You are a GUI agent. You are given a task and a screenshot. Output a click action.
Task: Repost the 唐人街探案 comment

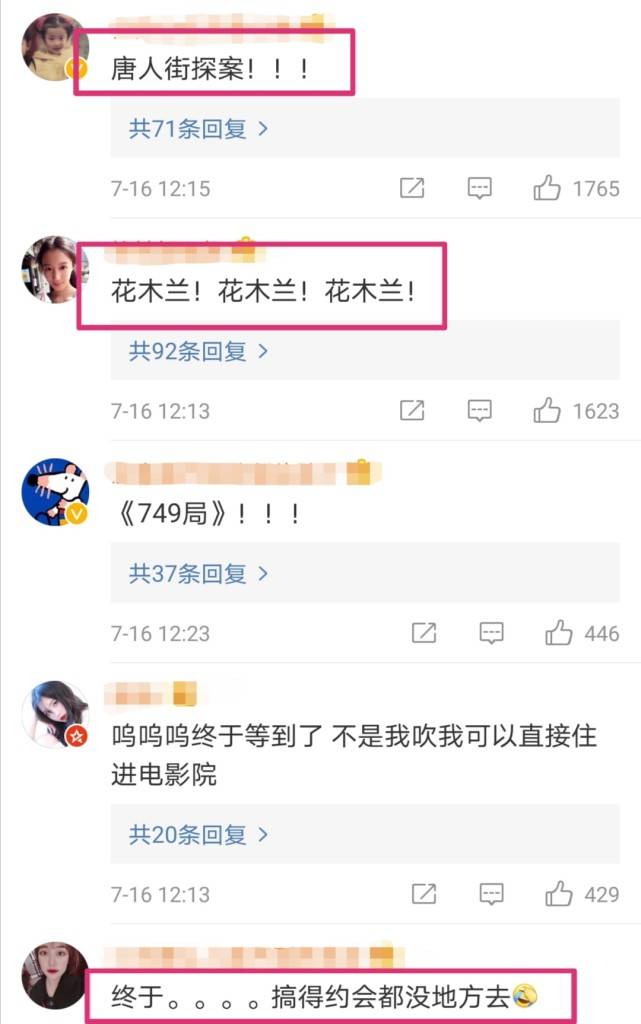click(x=412, y=188)
